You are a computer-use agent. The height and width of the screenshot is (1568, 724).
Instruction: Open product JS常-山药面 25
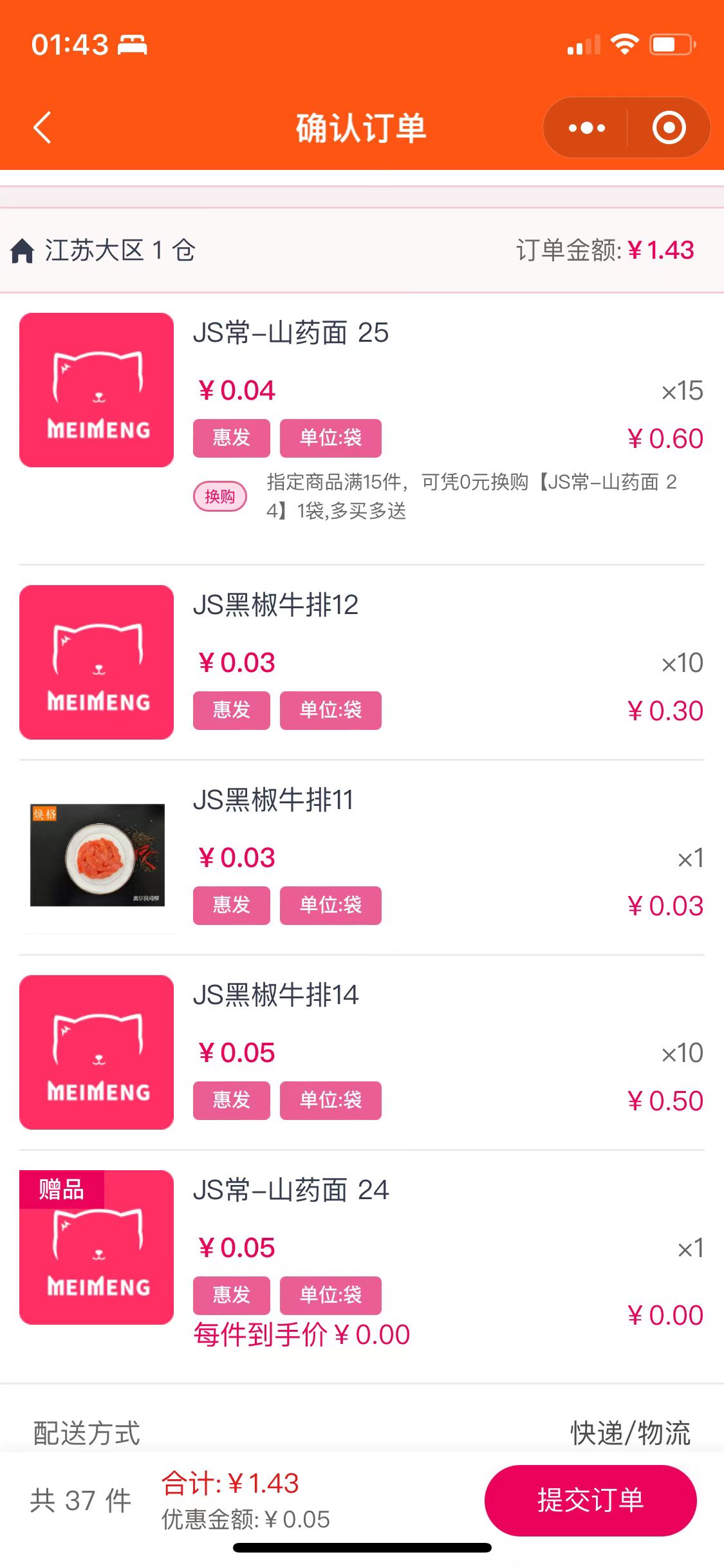(291, 333)
